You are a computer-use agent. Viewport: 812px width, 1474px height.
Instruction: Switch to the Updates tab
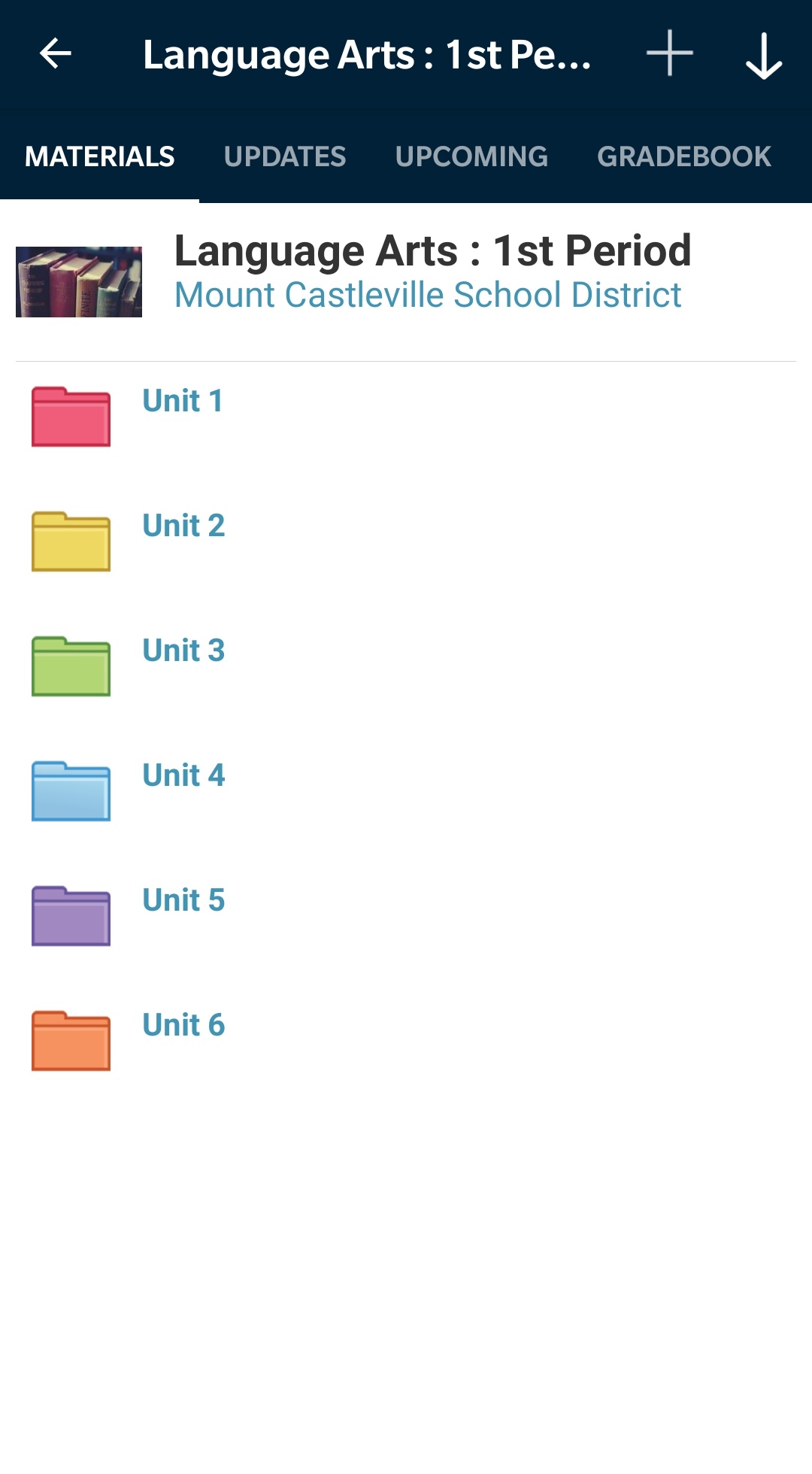(285, 156)
